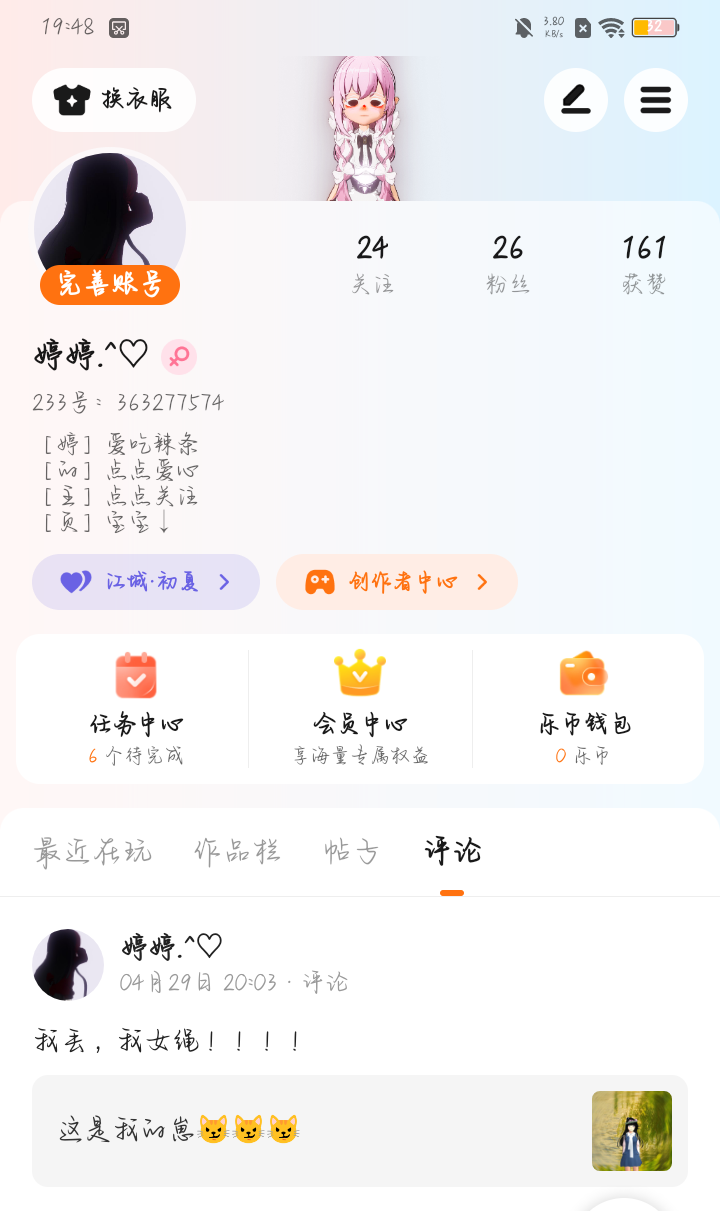Image resolution: width=720 pixels, height=1211 pixels.
Task: Tap the 完善账号 badge
Action: tap(110, 285)
